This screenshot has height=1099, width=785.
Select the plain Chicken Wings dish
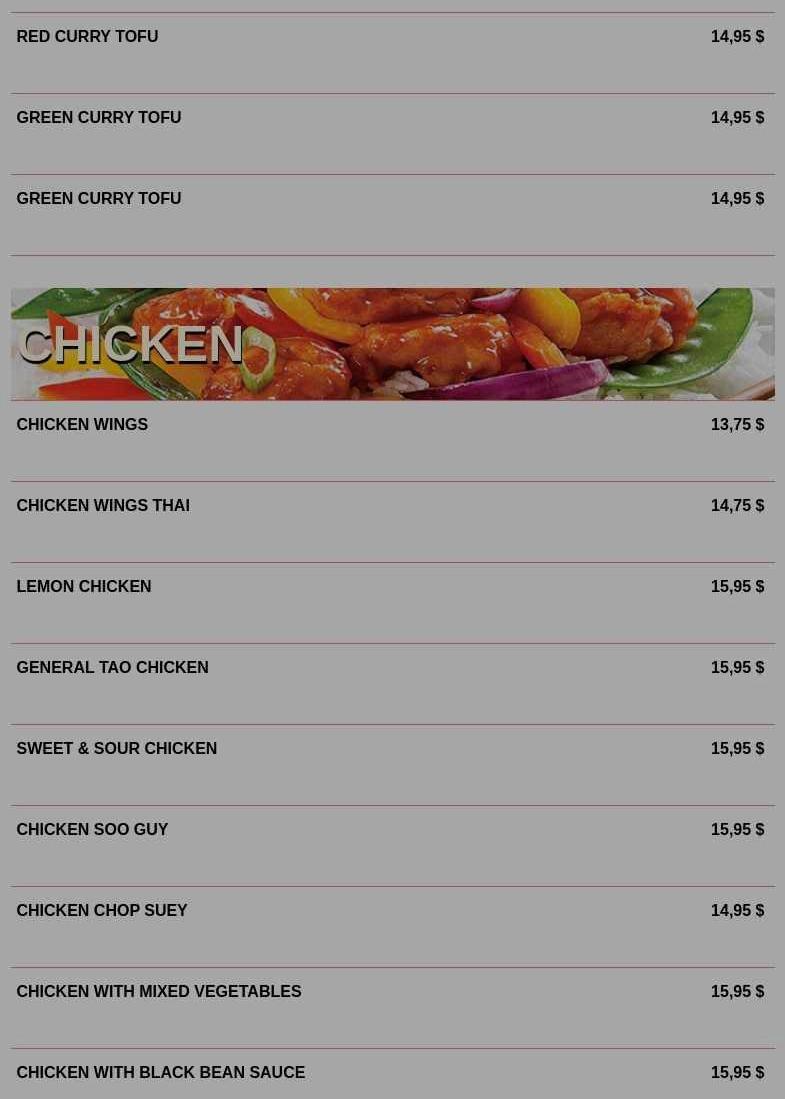coord(82,425)
